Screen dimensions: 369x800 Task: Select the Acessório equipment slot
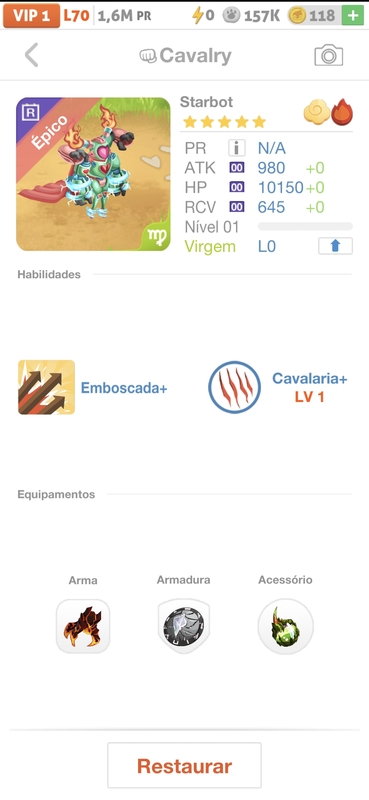coord(285,626)
